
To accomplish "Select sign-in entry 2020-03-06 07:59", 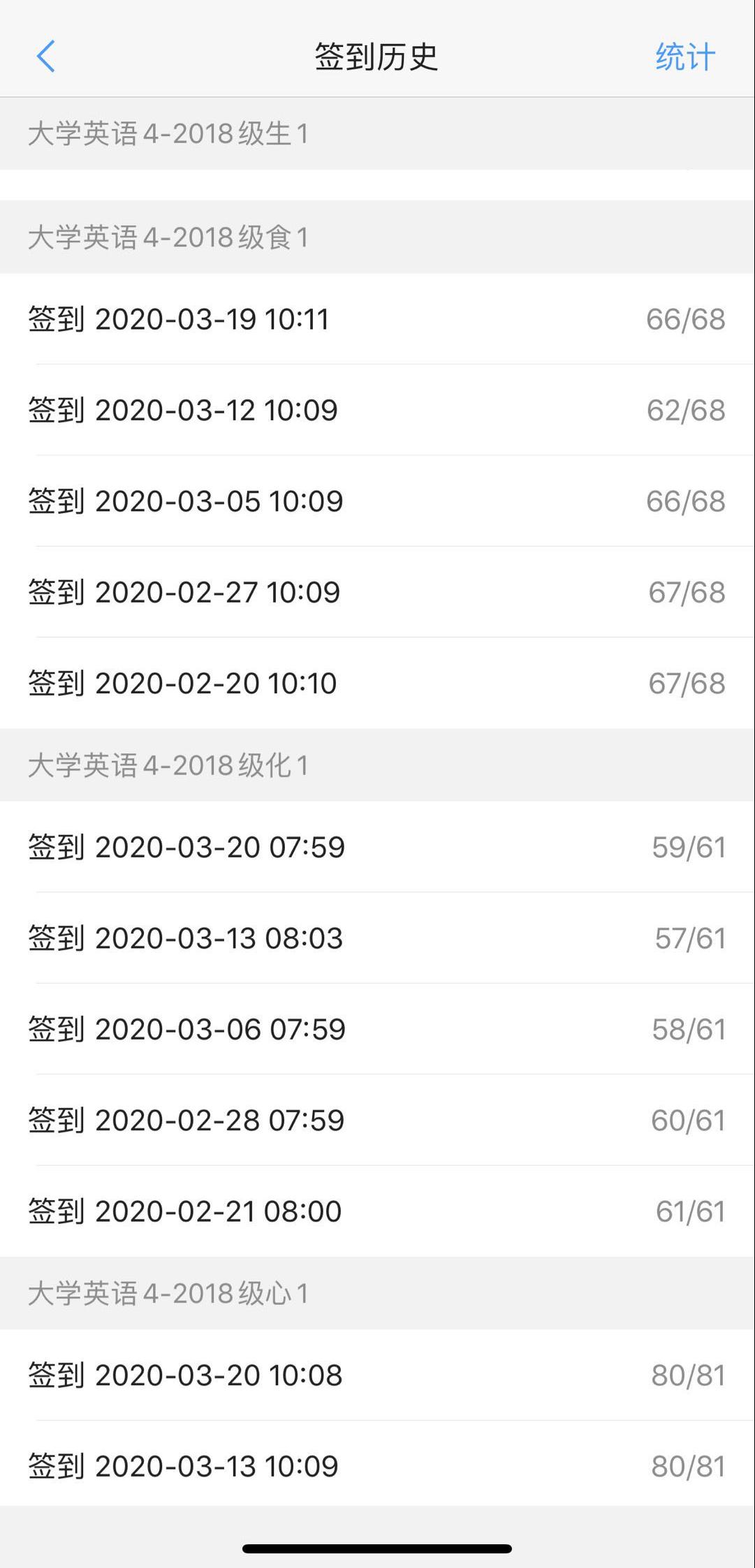I will (x=377, y=1029).
